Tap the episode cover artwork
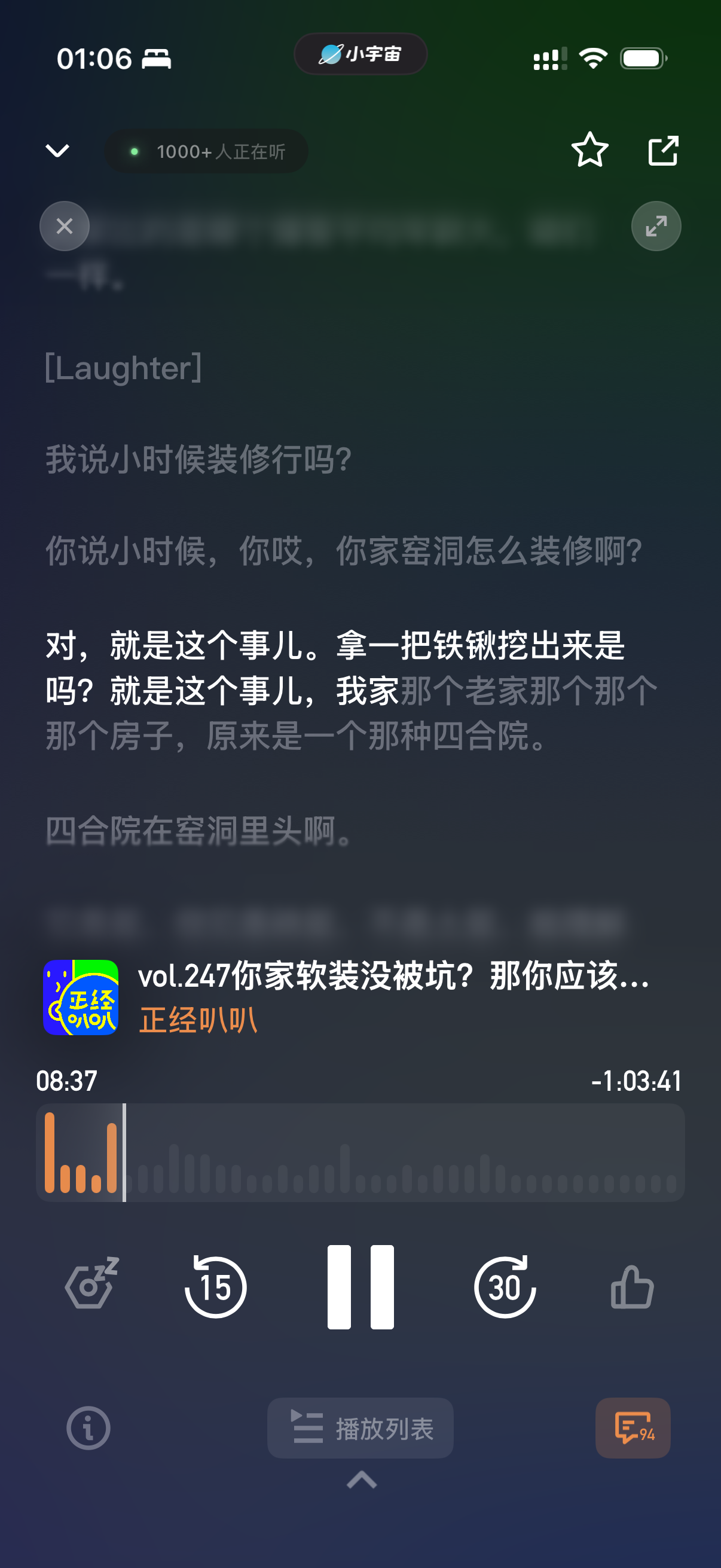The image size is (721, 1568). (x=81, y=997)
